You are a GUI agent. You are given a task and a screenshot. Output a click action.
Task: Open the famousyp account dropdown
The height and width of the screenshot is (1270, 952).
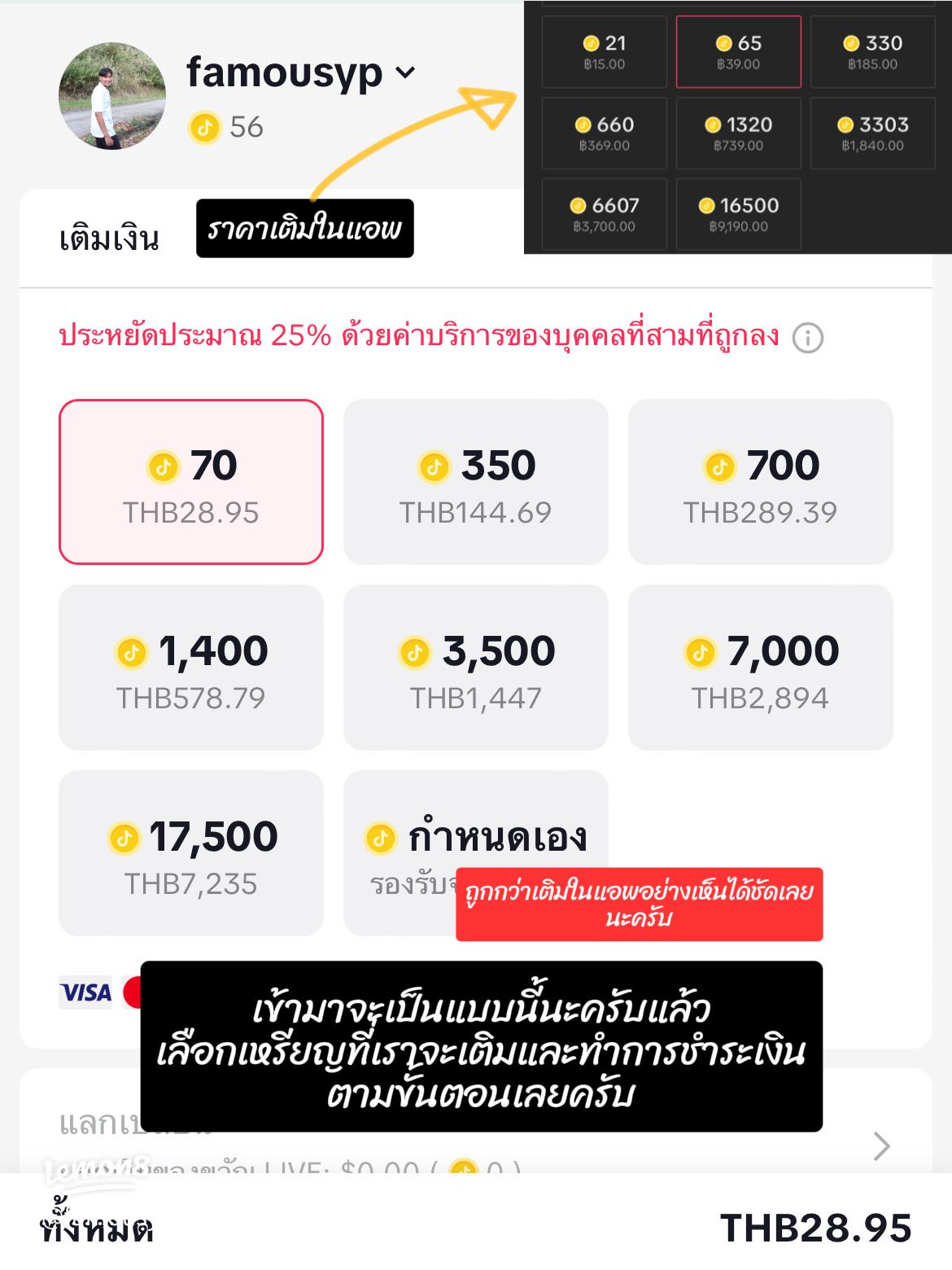[406, 73]
